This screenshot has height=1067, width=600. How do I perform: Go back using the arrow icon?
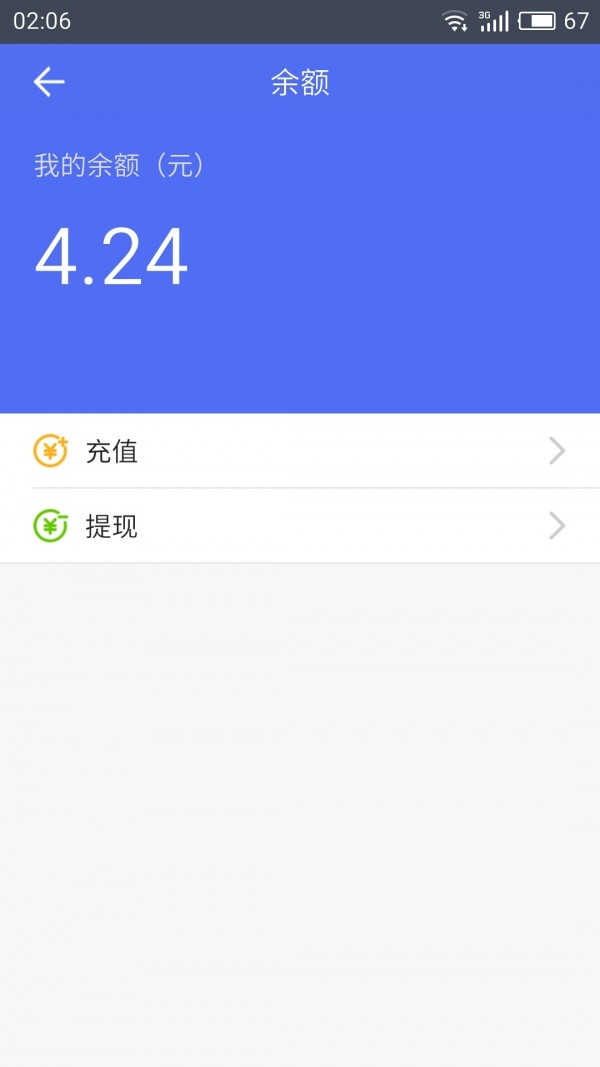48,82
